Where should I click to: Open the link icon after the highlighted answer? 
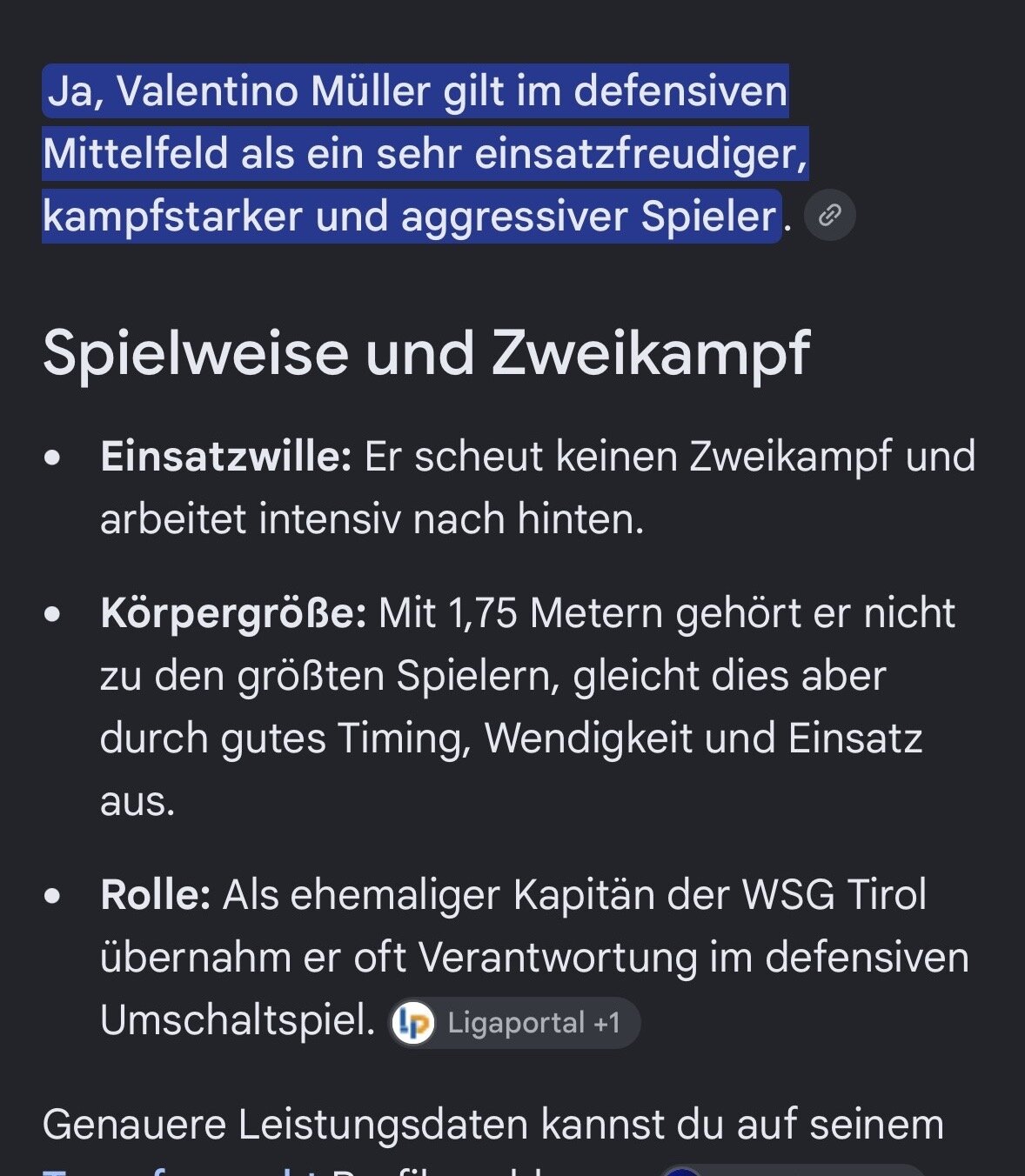coord(829,215)
